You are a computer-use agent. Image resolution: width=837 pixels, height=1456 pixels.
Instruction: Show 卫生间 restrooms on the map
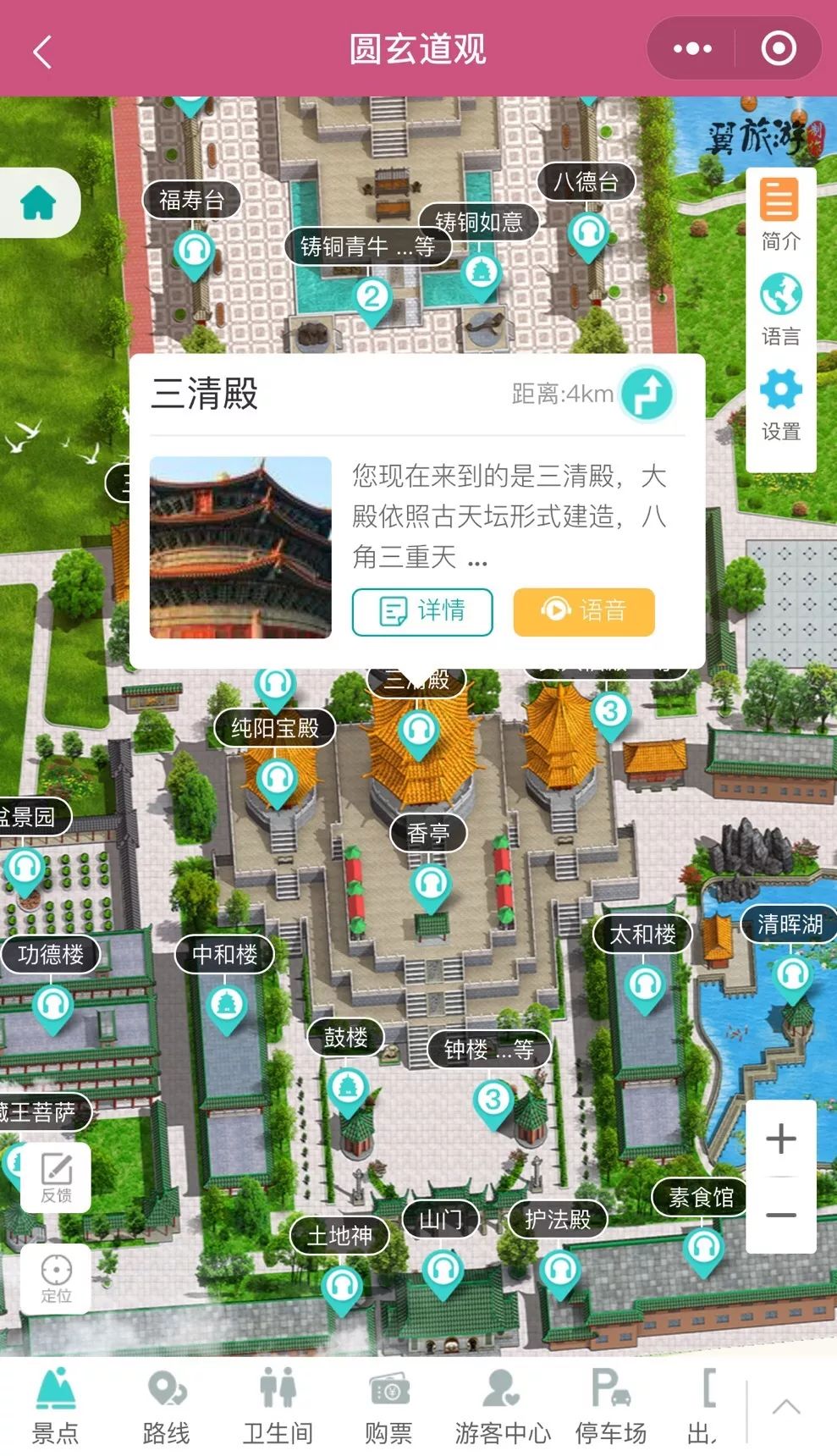pyautogui.click(x=278, y=1407)
